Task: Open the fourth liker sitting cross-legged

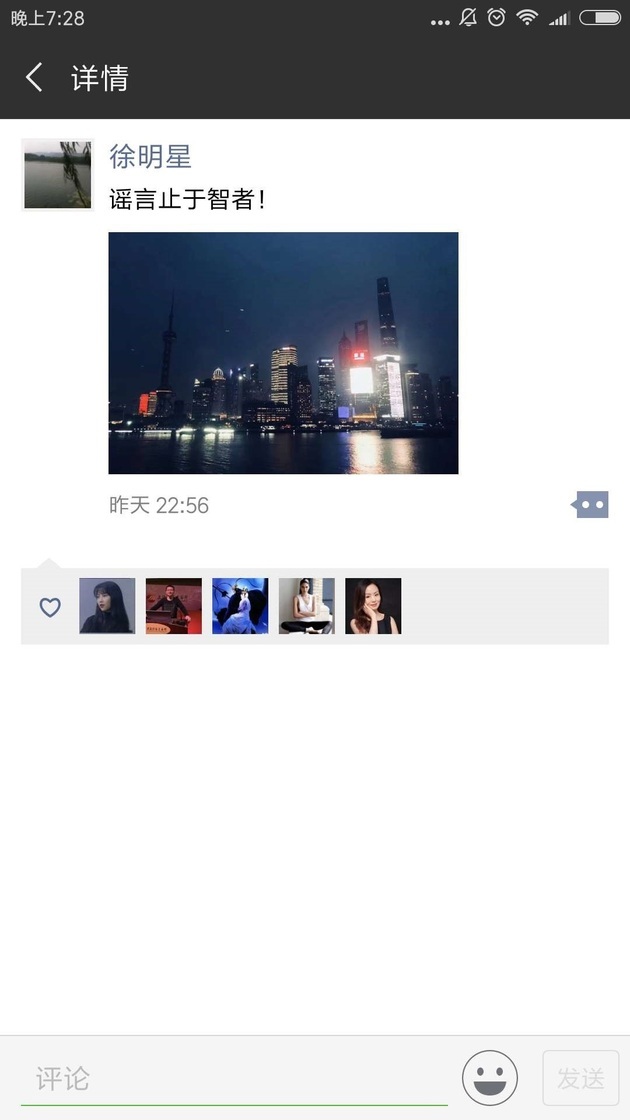Action: click(307, 606)
